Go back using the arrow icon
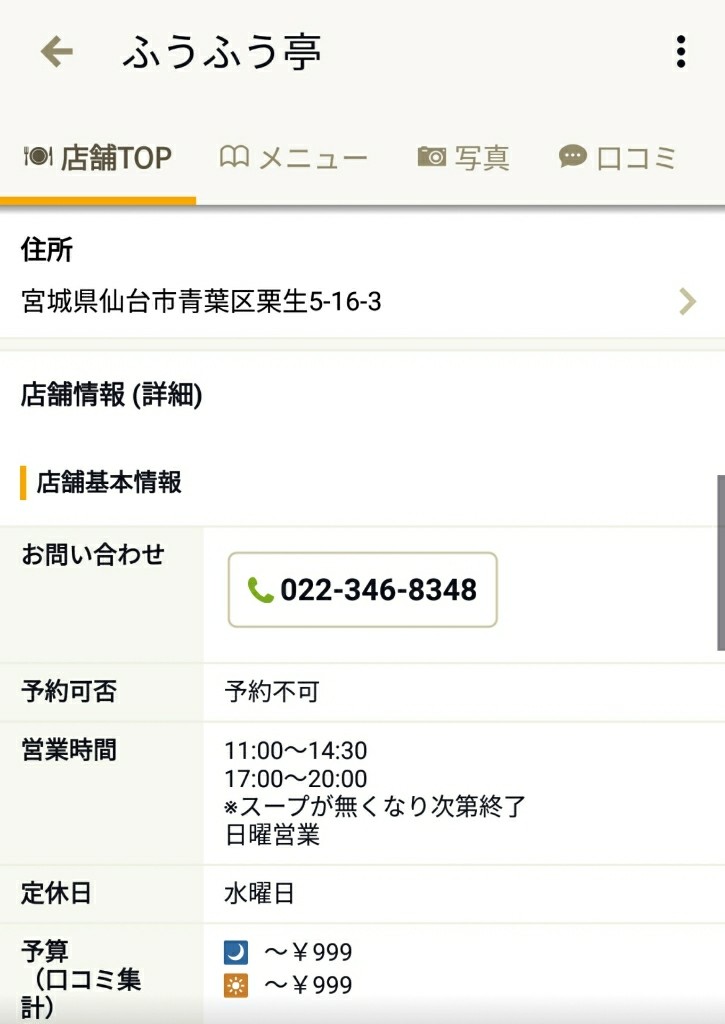Image resolution: width=725 pixels, height=1024 pixels. (57, 52)
